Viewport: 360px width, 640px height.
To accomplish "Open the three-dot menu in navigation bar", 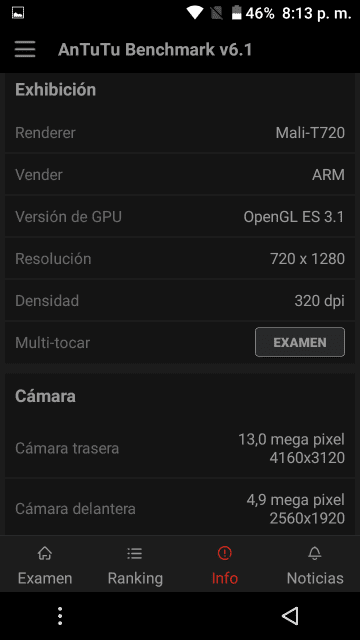I will point(60,616).
